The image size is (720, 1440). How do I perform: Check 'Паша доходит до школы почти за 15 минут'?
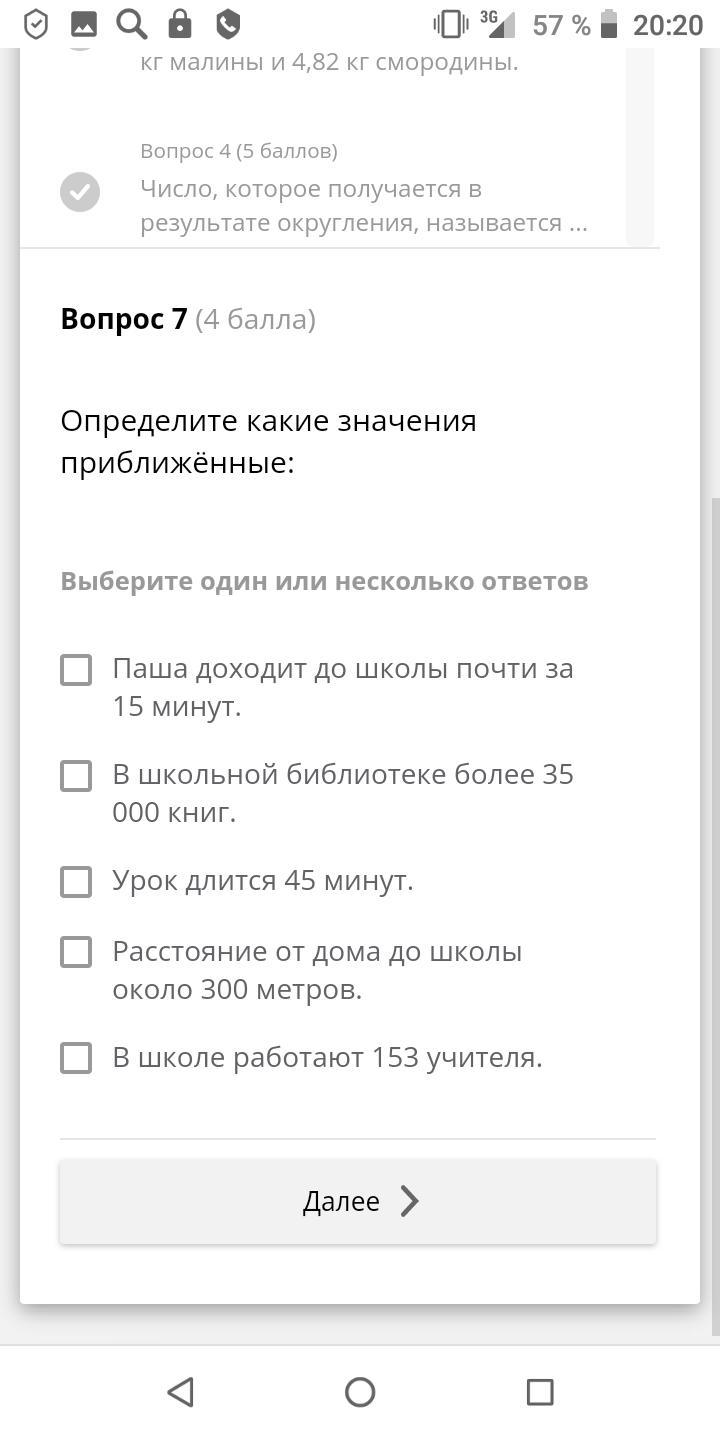click(x=76, y=670)
